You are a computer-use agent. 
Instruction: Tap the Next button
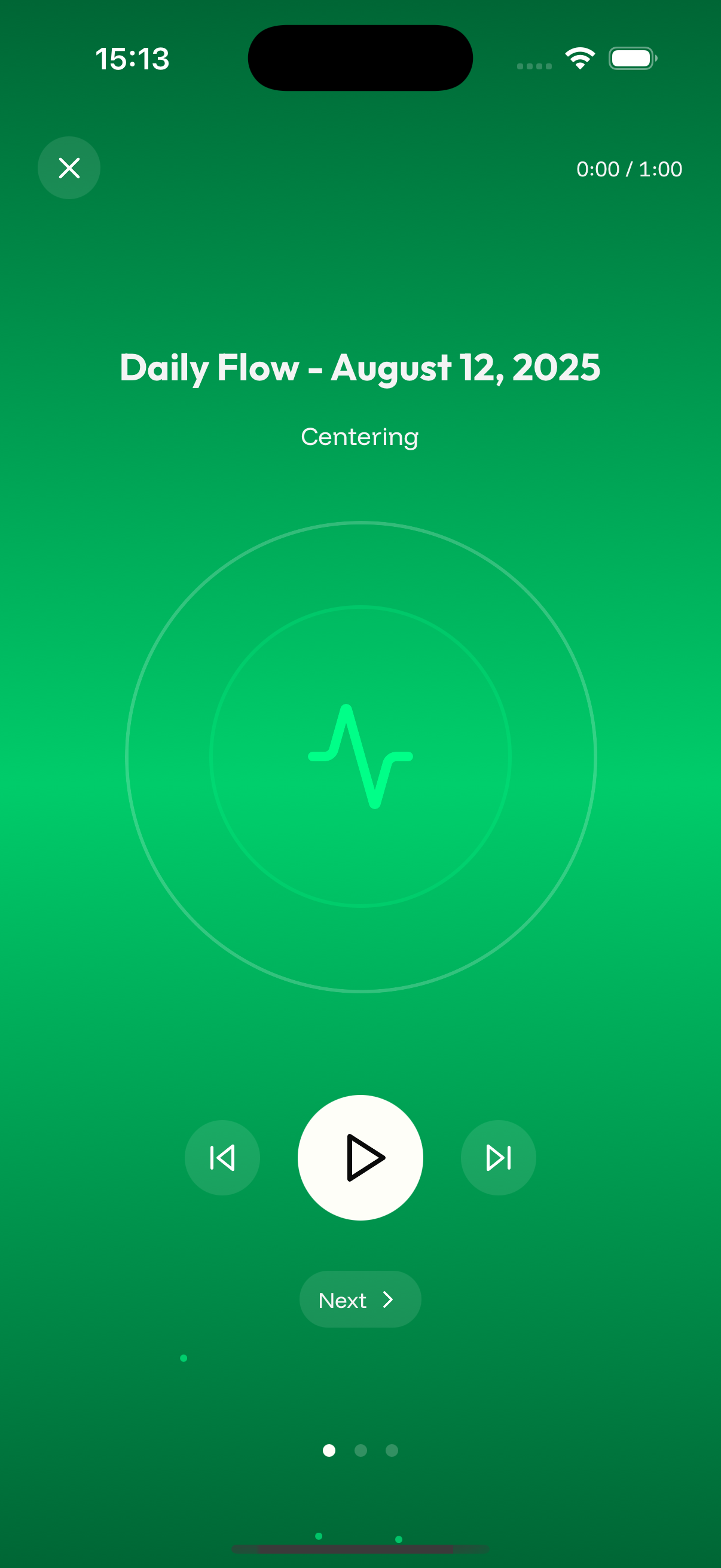(359, 1299)
